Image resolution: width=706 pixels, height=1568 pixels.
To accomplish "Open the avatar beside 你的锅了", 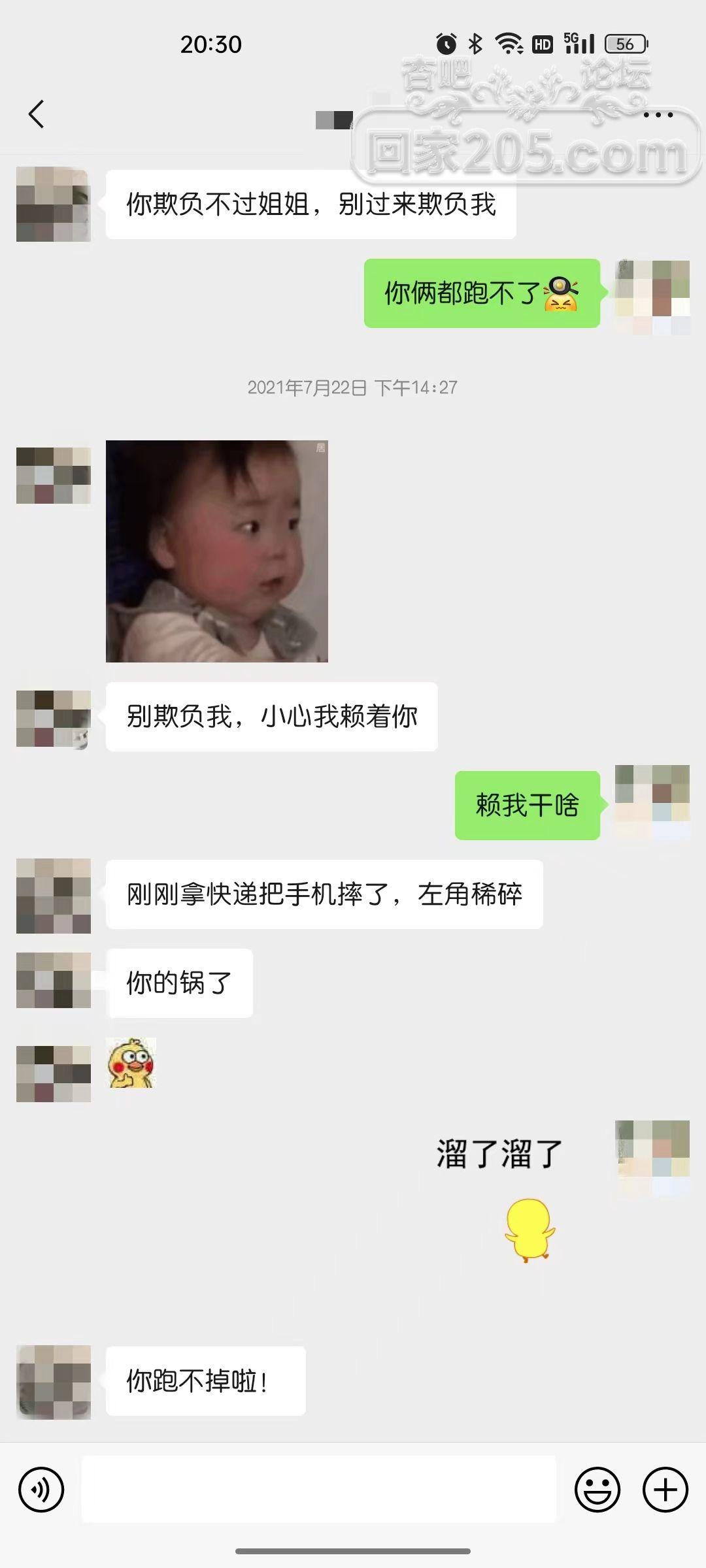I will pos(54,980).
